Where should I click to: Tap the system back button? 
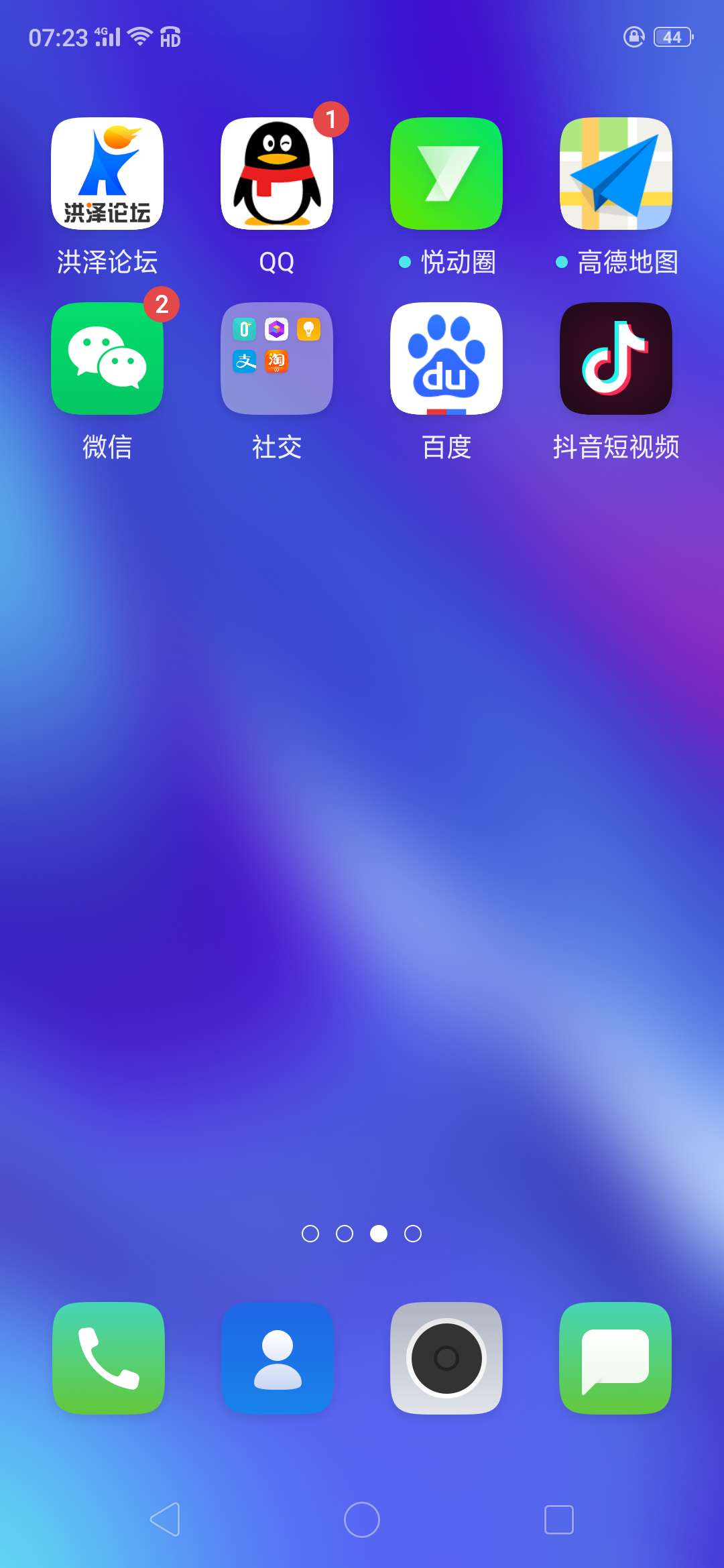pos(165,1519)
